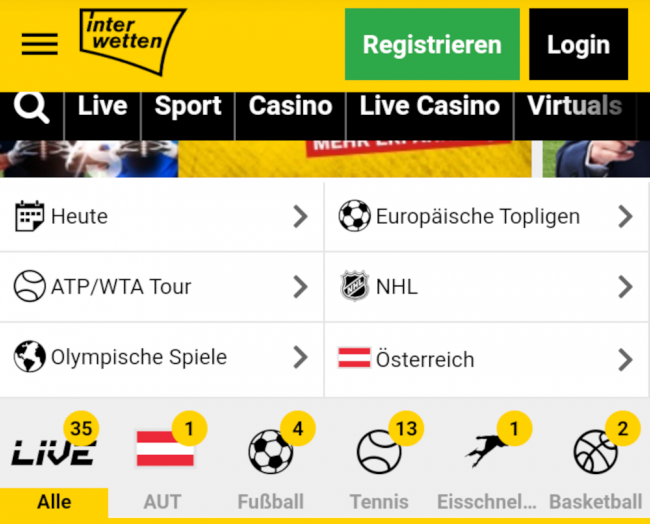Open the hamburger menu

pyautogui.click(x=39, y=44)
